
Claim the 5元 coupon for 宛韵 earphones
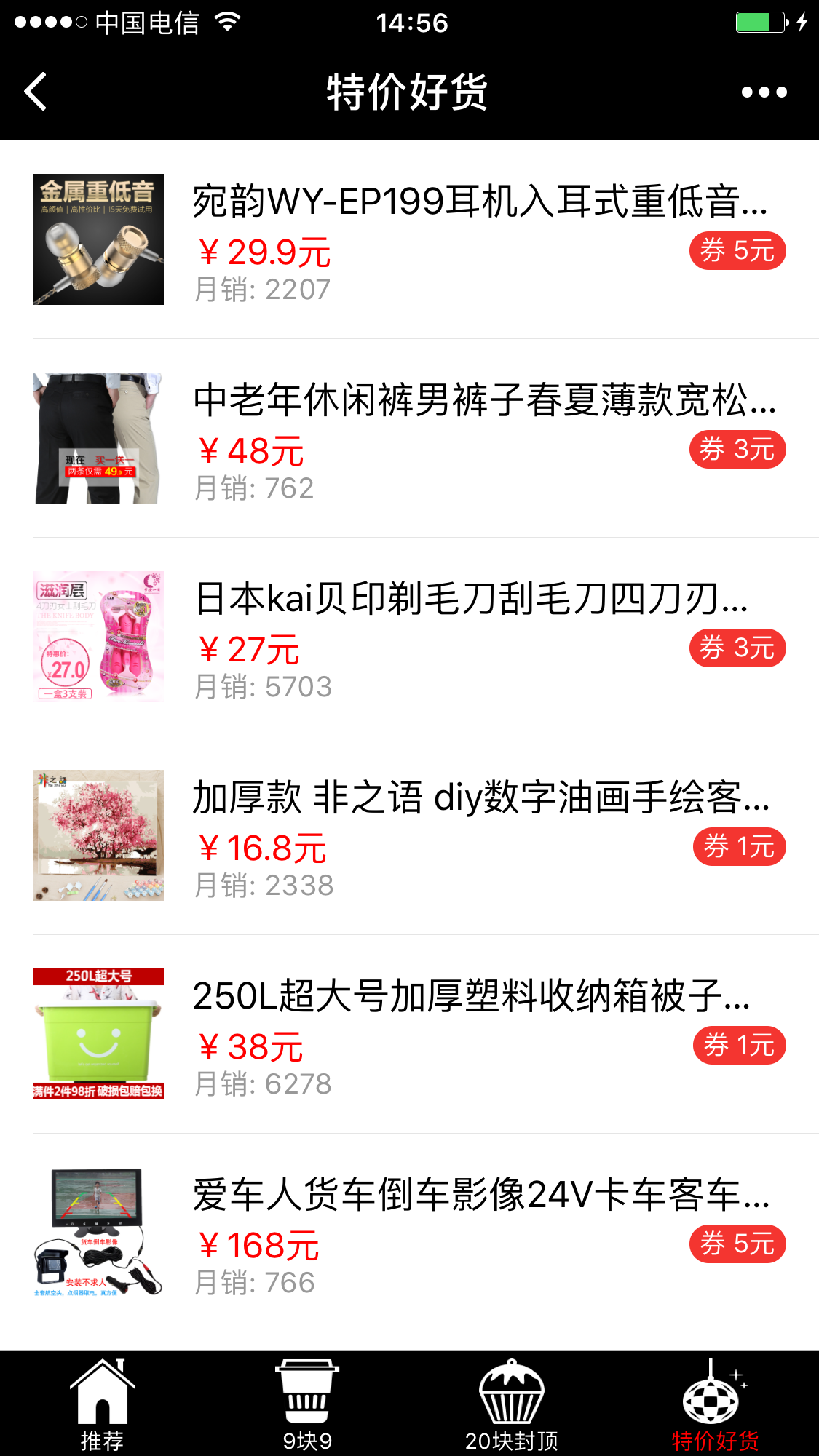[737, 251]
